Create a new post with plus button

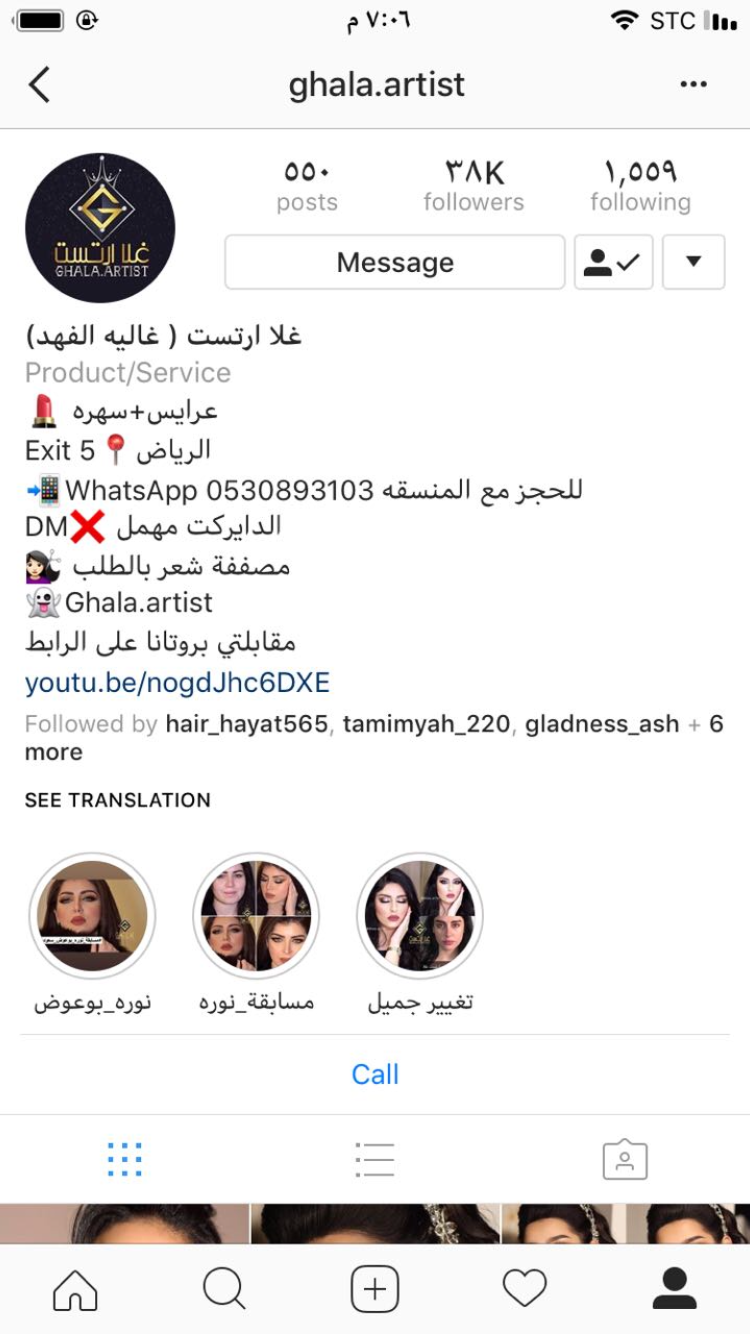click(x=375, y=1290)
